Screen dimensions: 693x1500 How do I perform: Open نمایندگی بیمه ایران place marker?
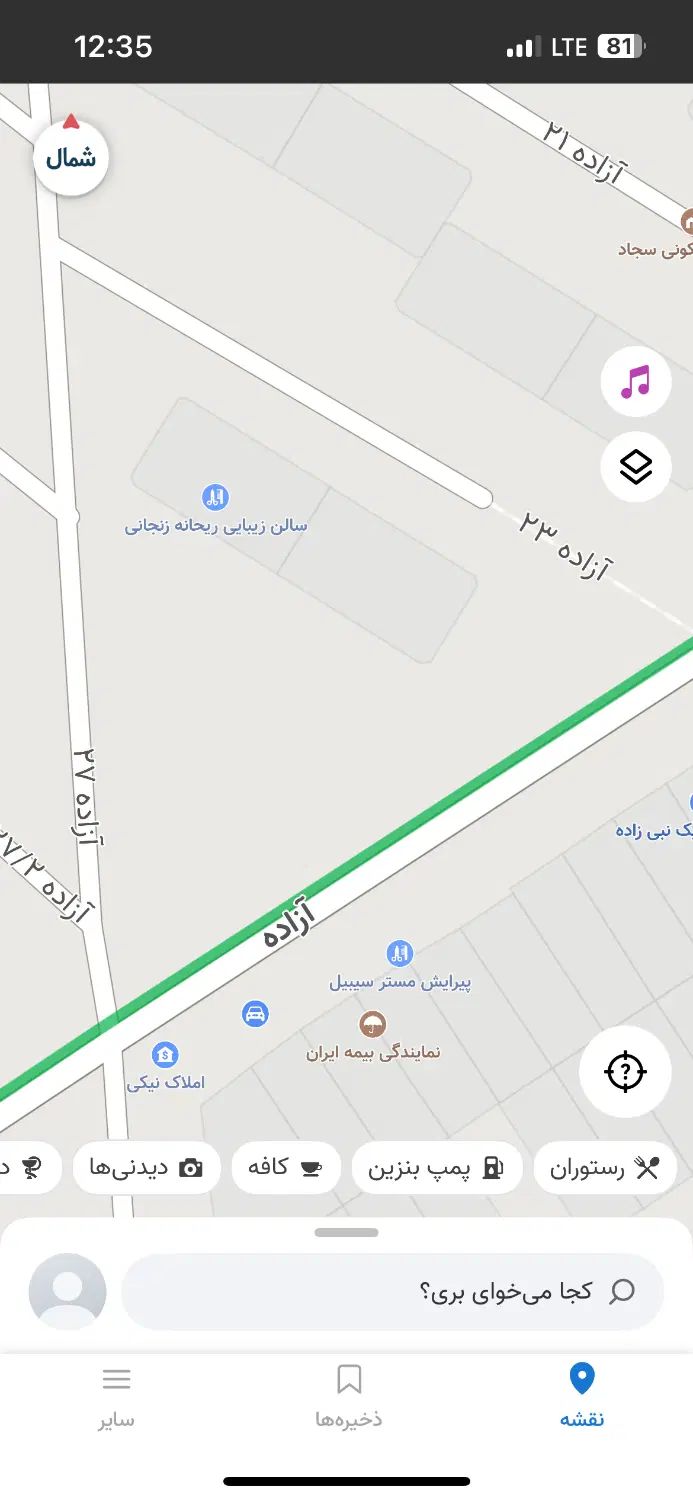point(373,1024)
